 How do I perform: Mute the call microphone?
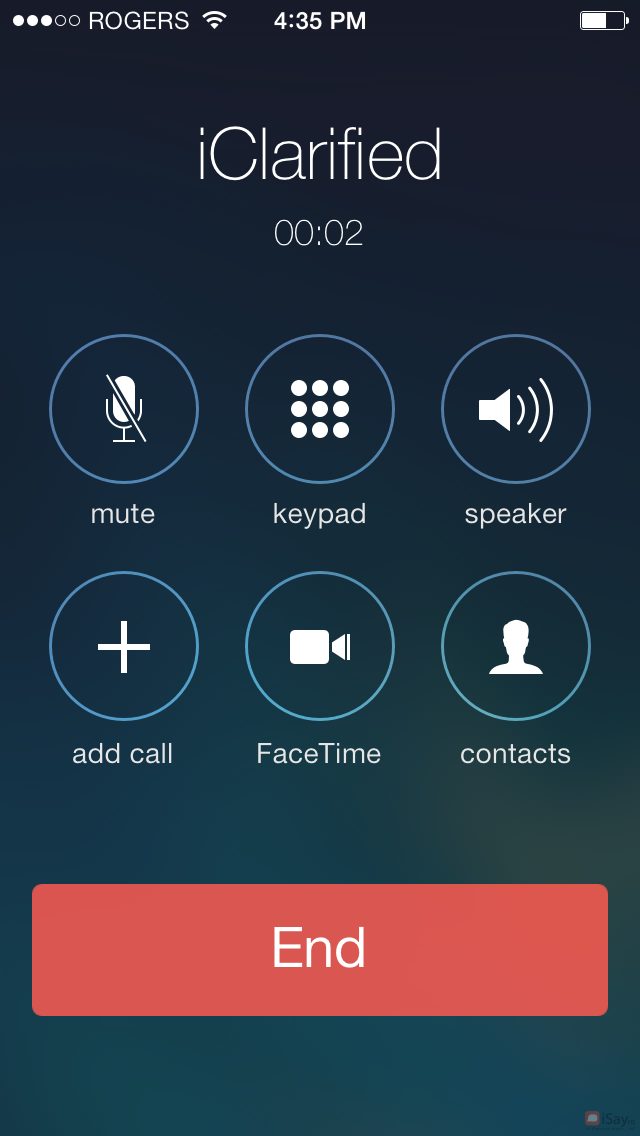coord(124,409)
